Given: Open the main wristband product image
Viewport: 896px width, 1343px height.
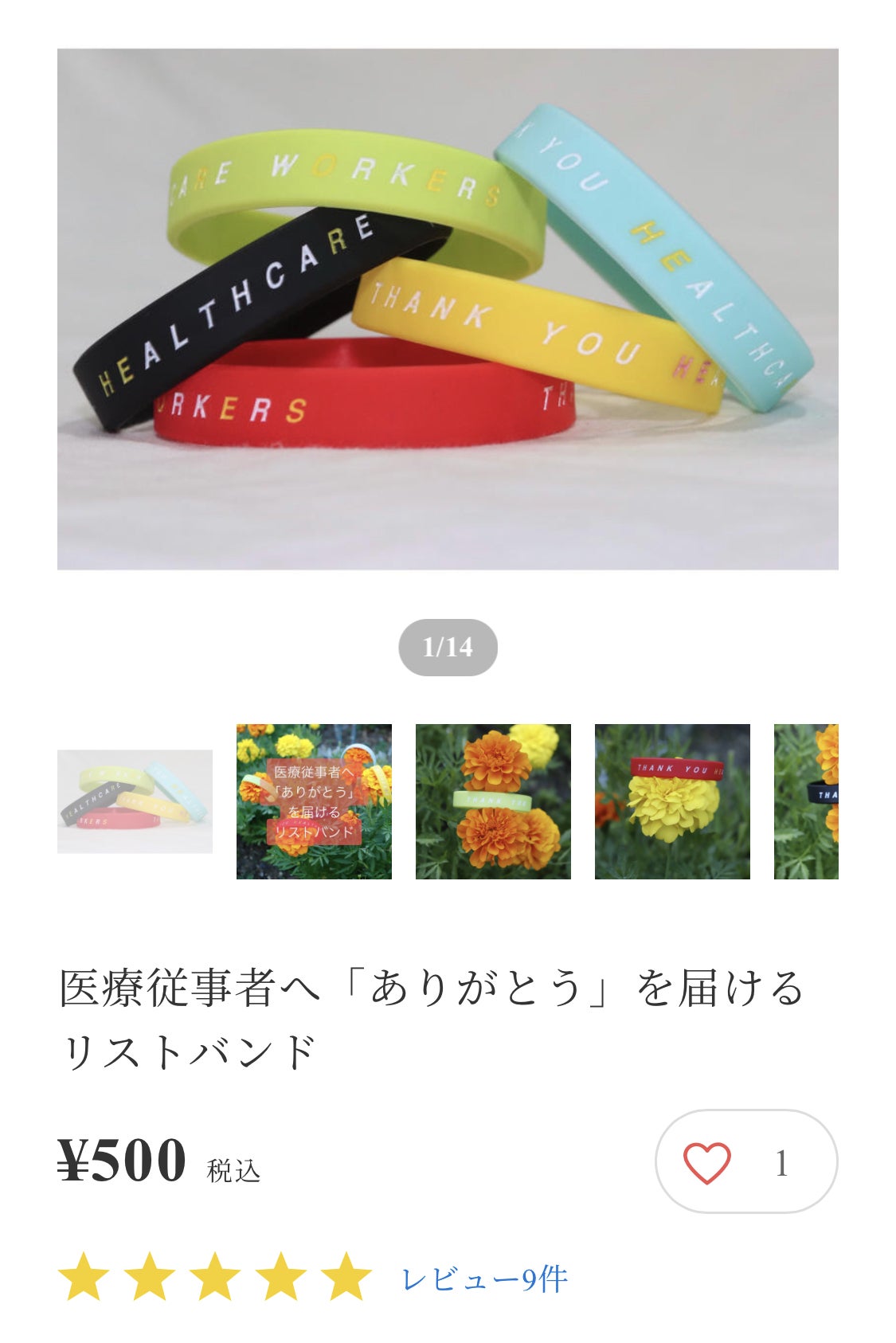Looking at the screenshot, I should [x=448, y=309].
